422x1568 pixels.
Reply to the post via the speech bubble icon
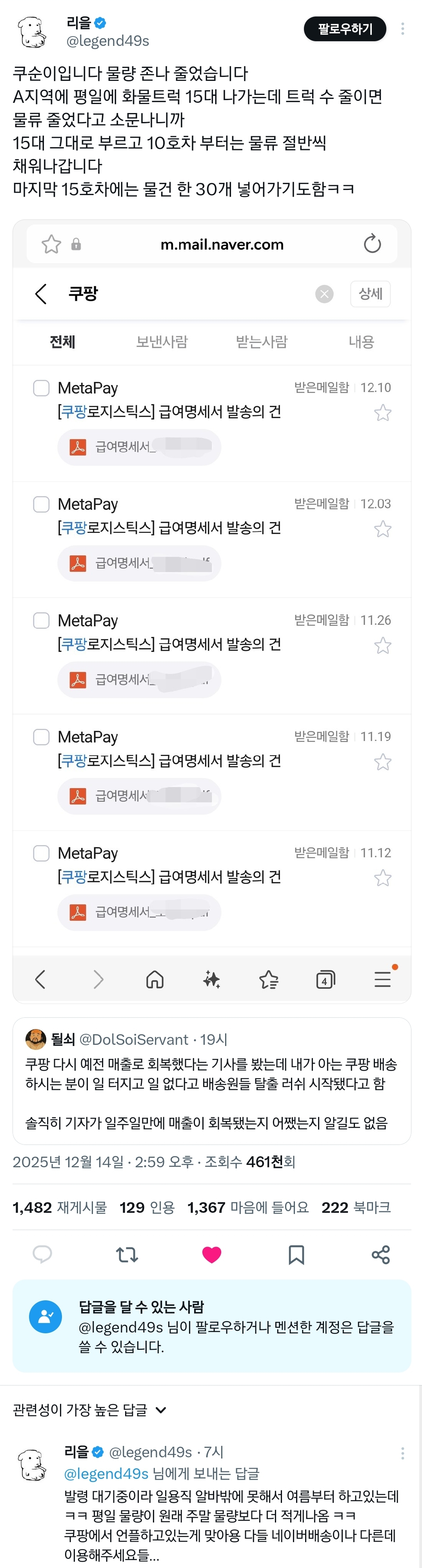[42, 1254]
